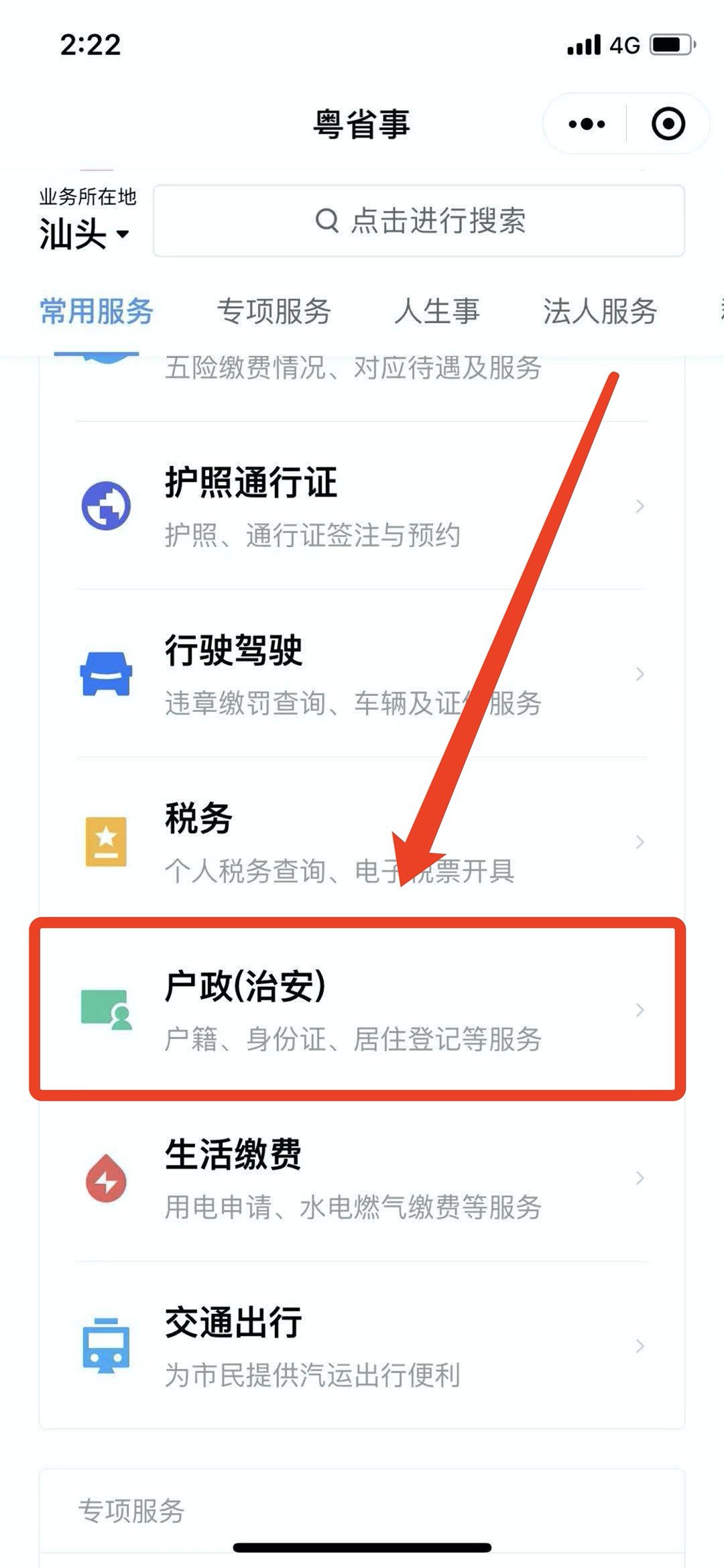The image size is (724, 1568).
Task: Open the 生活缴费 service
Action: (362, 1178)
